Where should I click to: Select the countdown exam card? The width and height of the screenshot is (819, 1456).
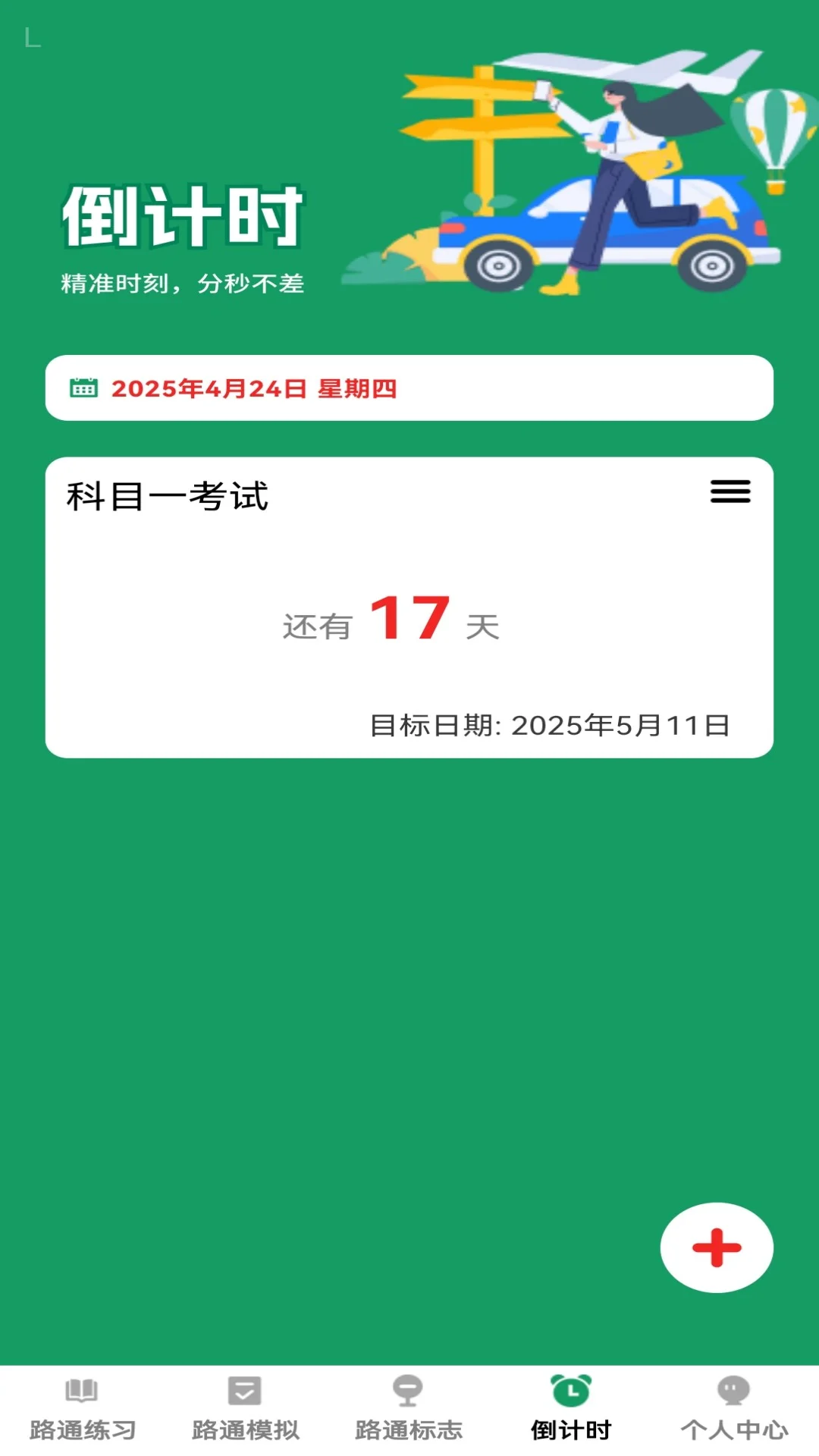409,607
